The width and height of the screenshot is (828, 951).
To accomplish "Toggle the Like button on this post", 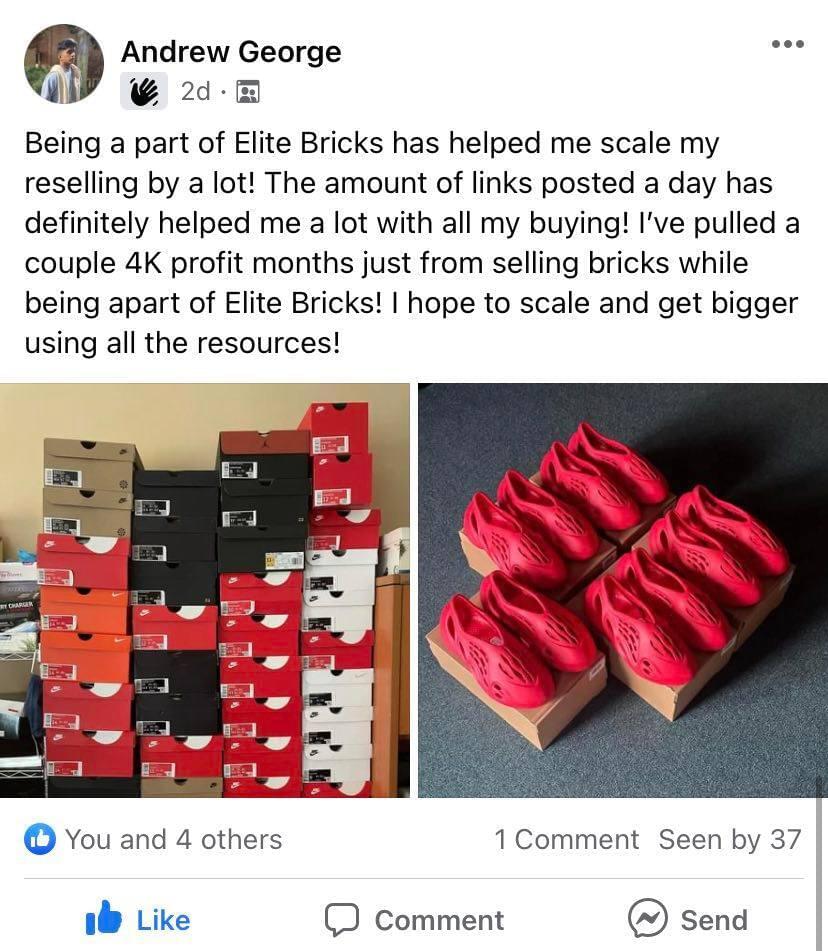I will [x=138, y=919].
